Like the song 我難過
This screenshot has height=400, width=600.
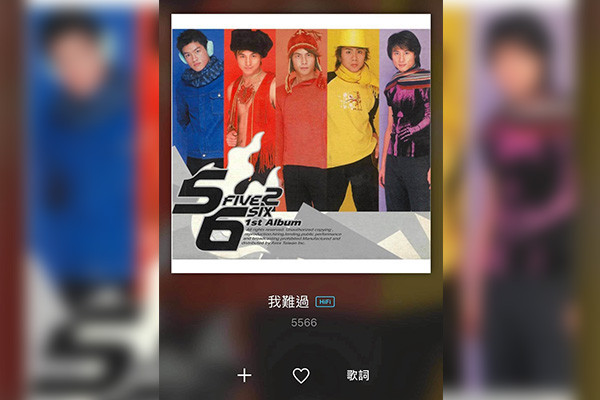click(301, 375)
